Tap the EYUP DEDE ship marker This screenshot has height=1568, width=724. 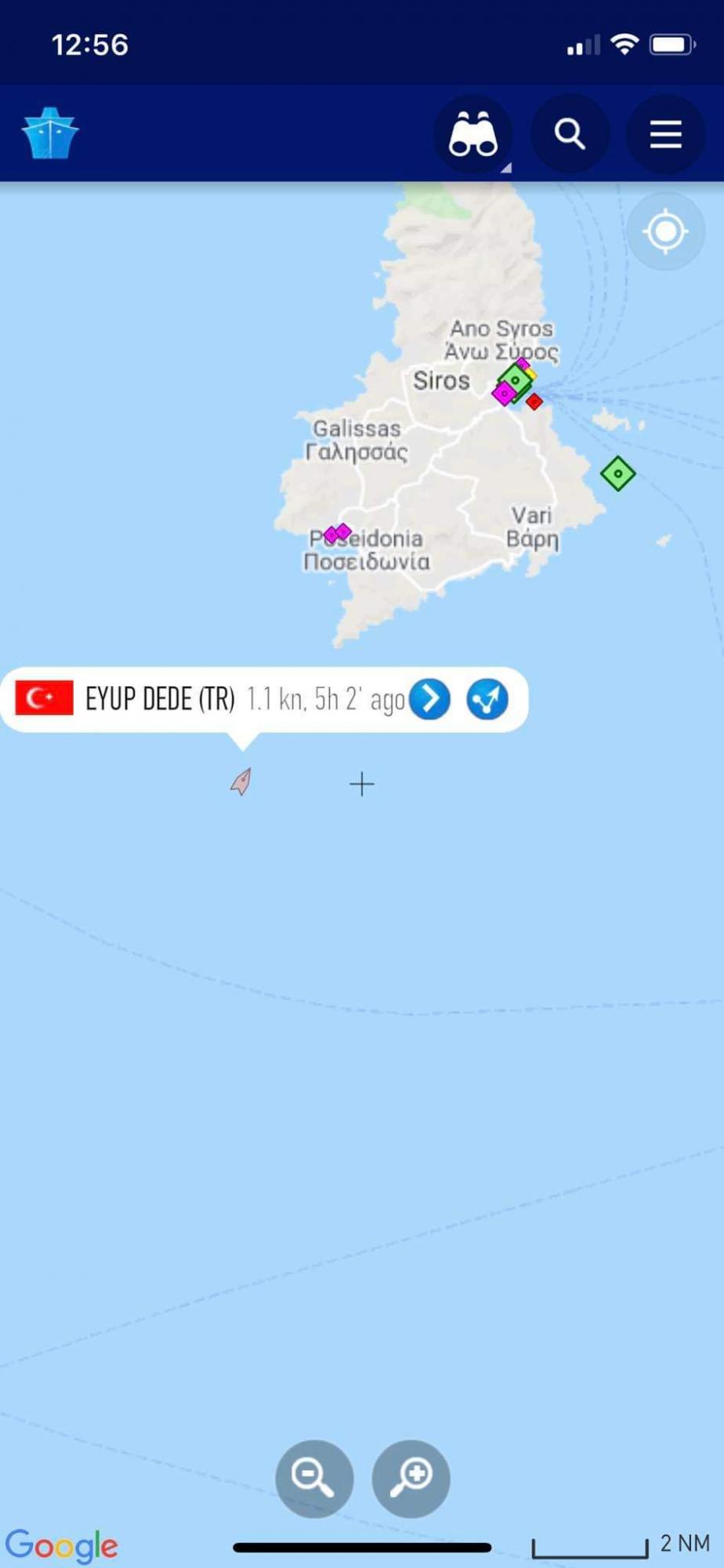[241, 782]
